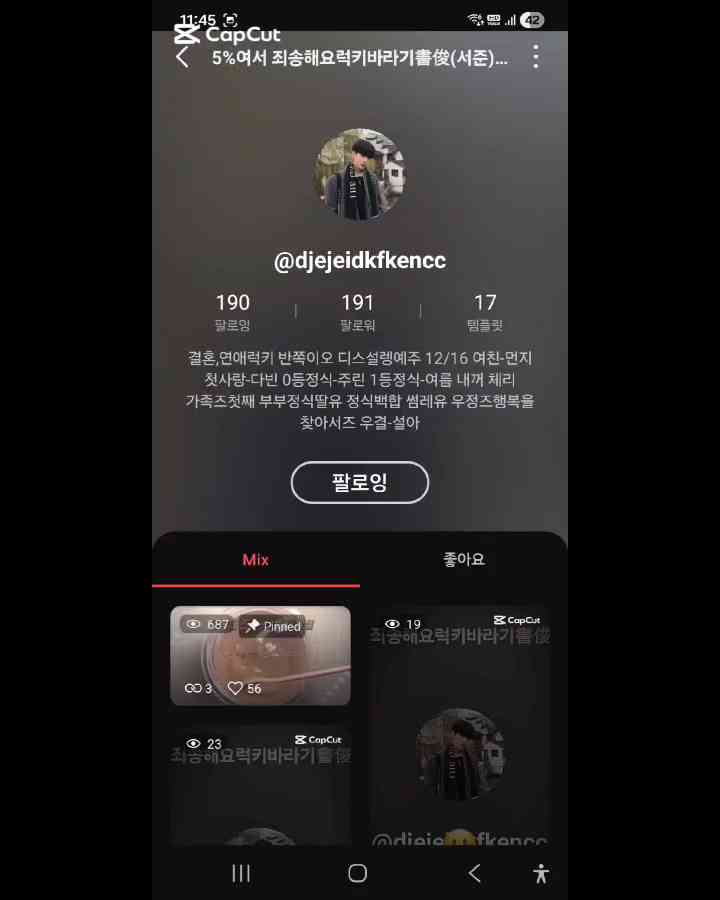Go back using the top-left arrow
Viewport: 720px width, 900px height.
pos(182,57)
